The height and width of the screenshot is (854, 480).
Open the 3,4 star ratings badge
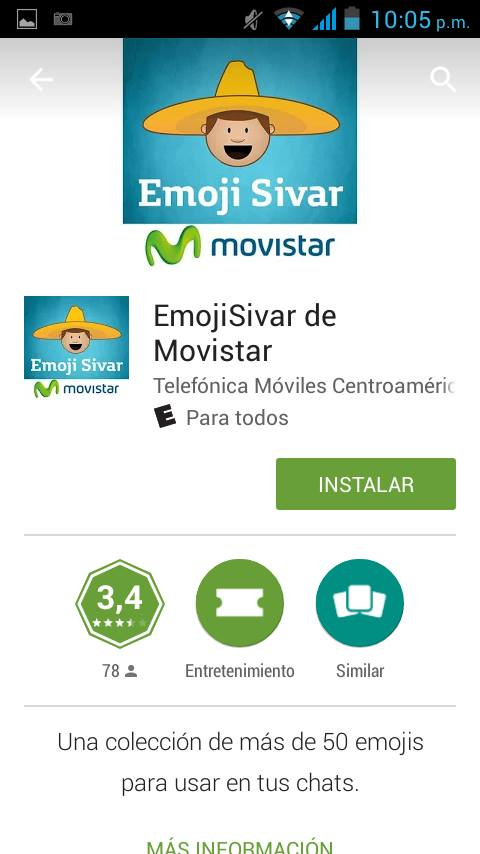coord(120,603)
